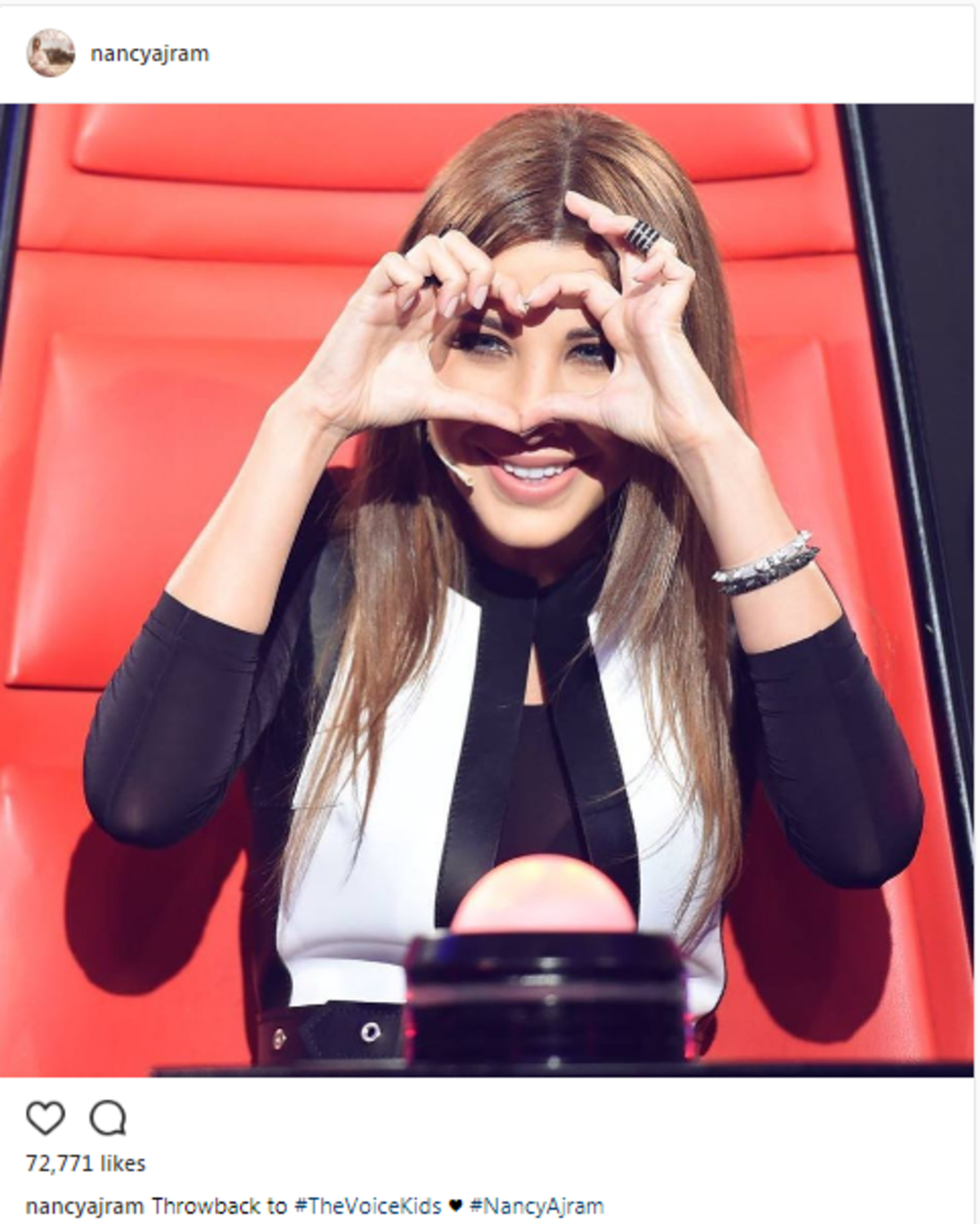
Task: Tap the nancyajram name in the caption
Action: [x=85, y=1206]
